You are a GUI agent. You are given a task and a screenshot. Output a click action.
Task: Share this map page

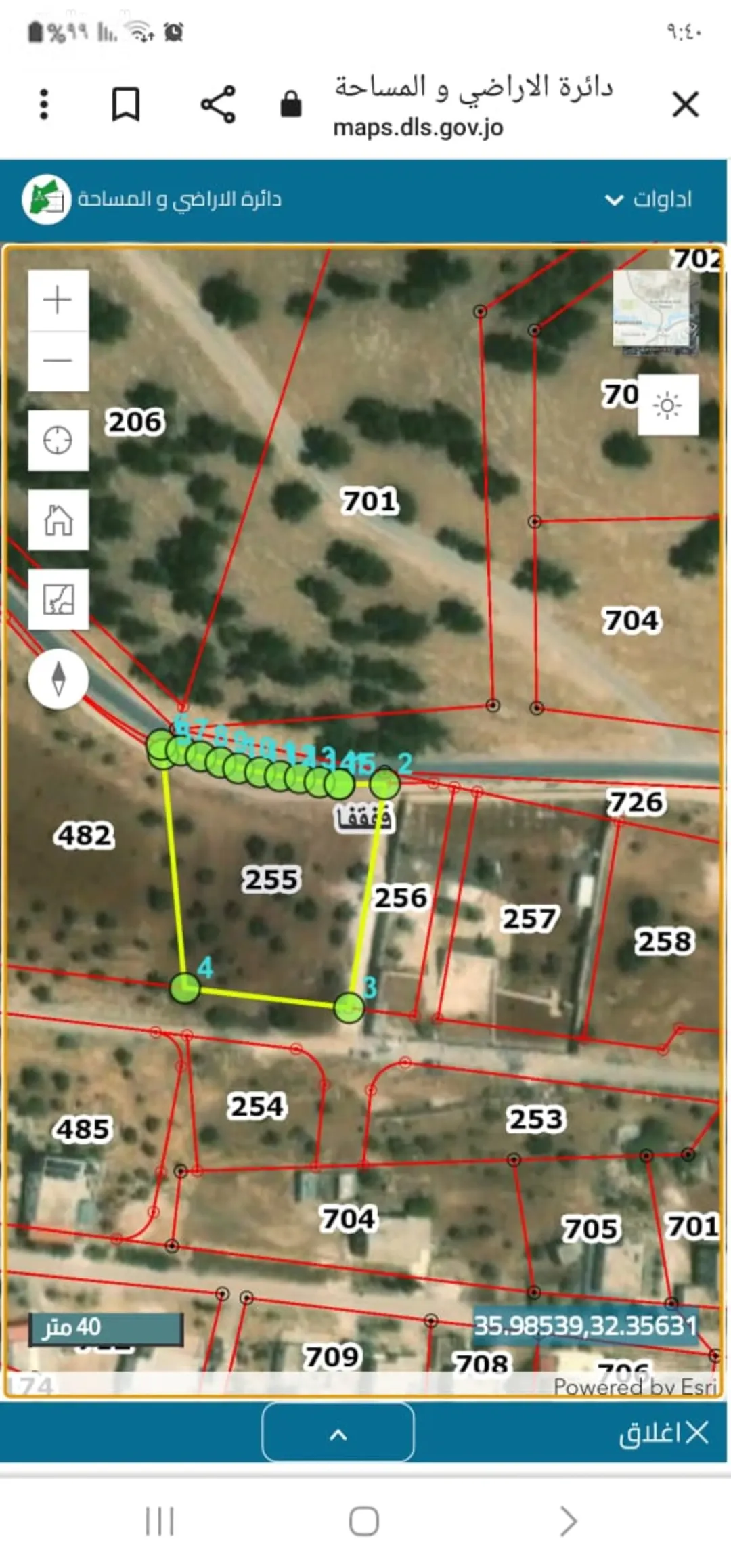coord(218,104)
